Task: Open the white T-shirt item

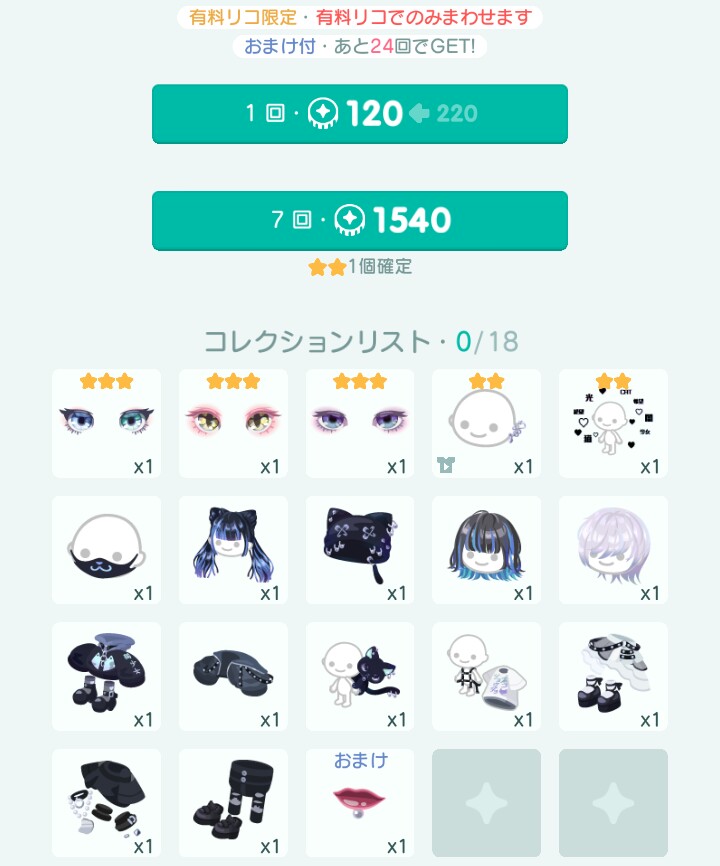Action: click(487, 677)
